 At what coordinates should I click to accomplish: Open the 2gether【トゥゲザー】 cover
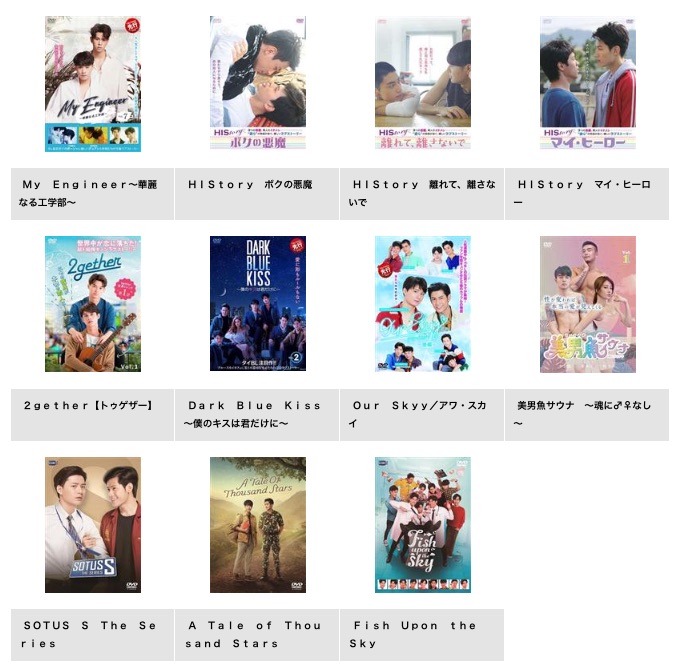coord(92,304)
